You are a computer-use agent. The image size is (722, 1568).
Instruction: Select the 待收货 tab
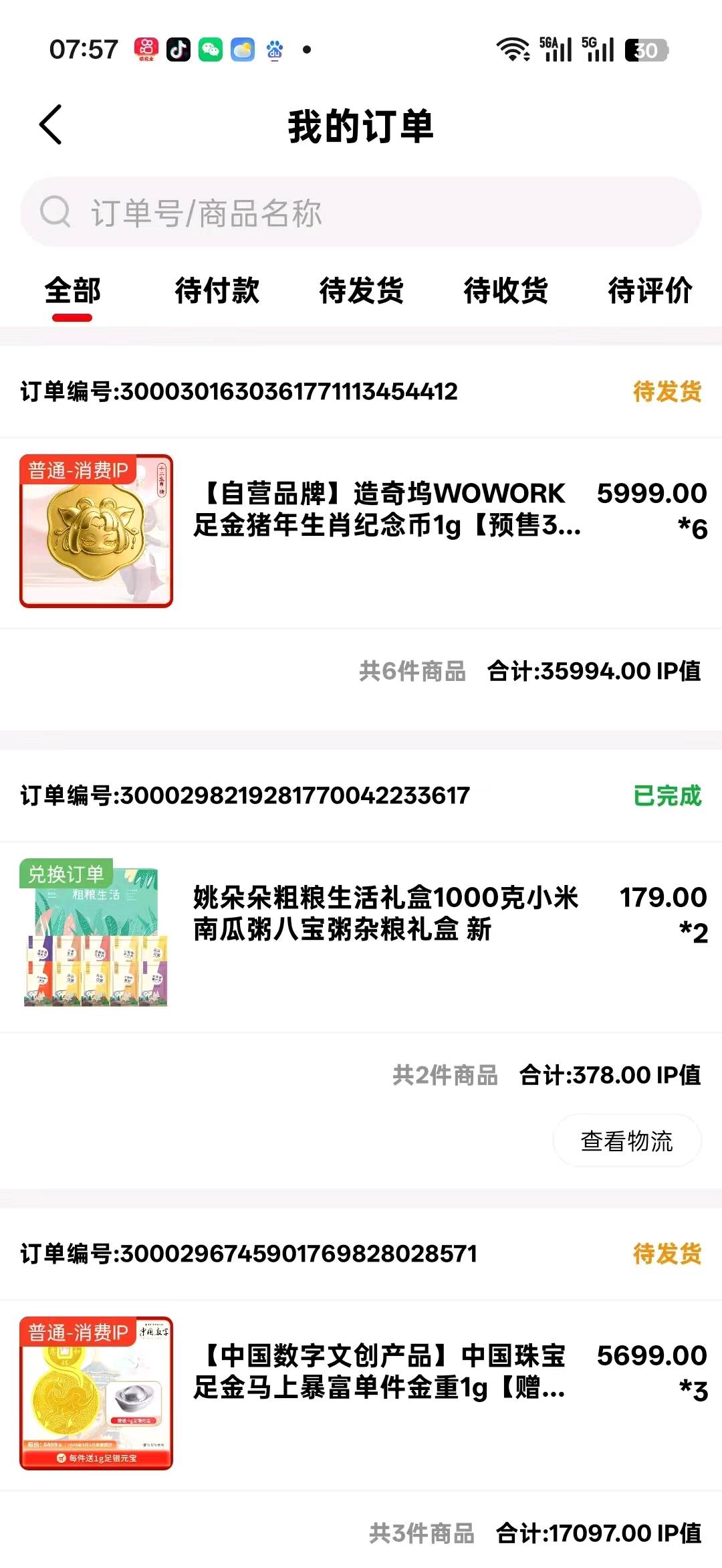point(506,291)
